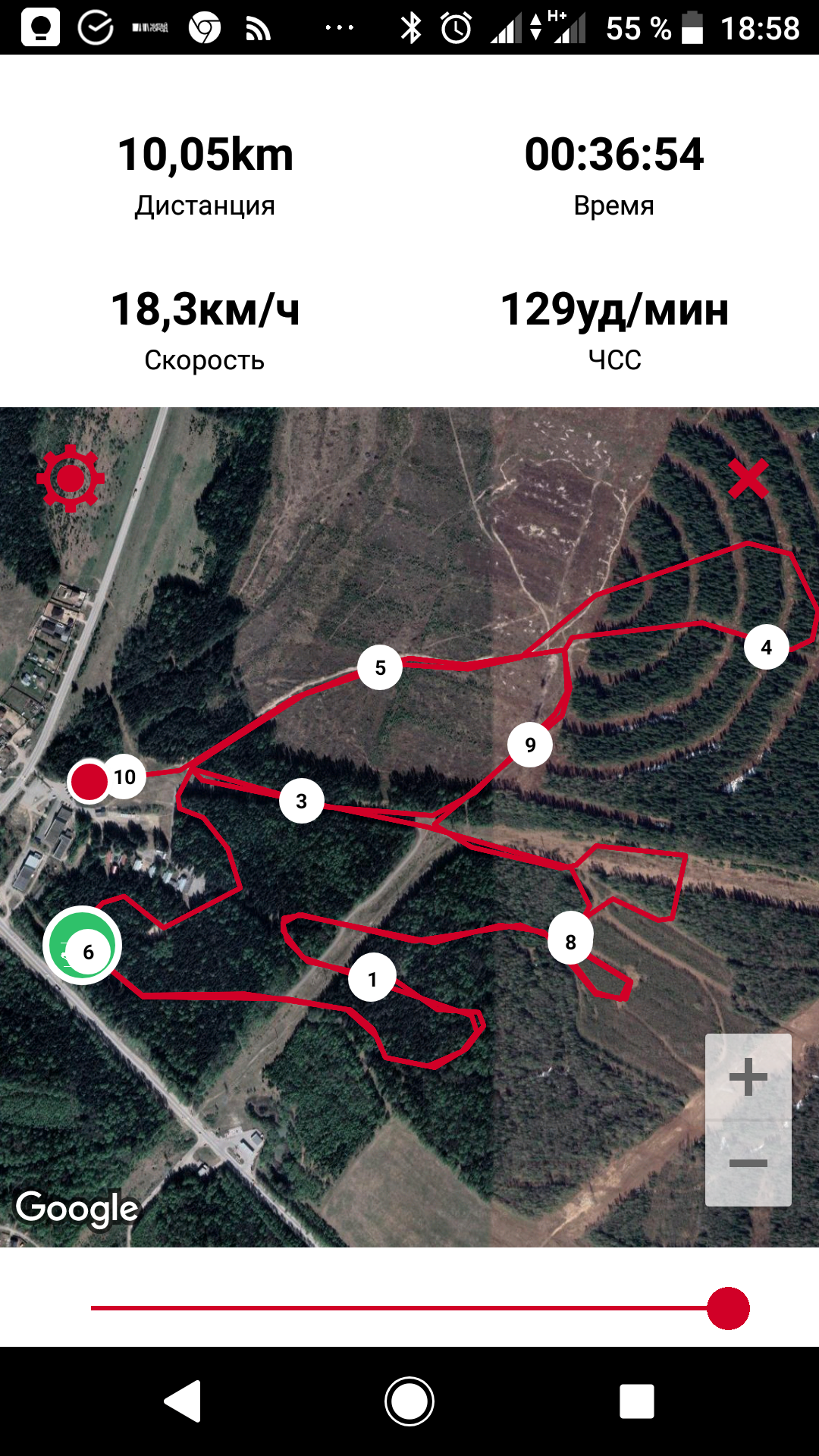
Task: Select kilometer marker 3 on route
Action: 302,801
